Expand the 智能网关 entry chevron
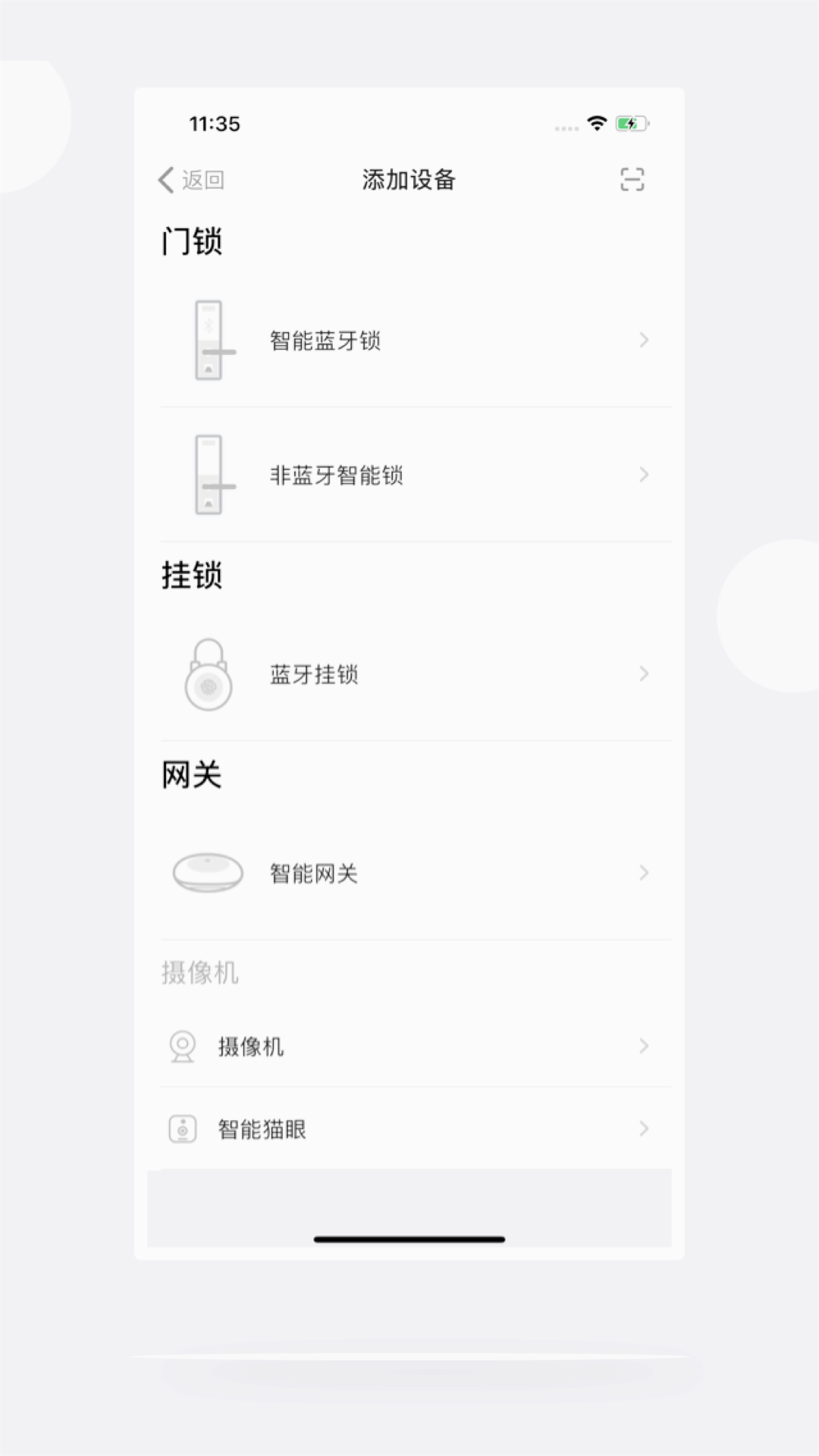The width and height of the screenshot is (819, 1456). pyautogui.click(x=644, y=873)
